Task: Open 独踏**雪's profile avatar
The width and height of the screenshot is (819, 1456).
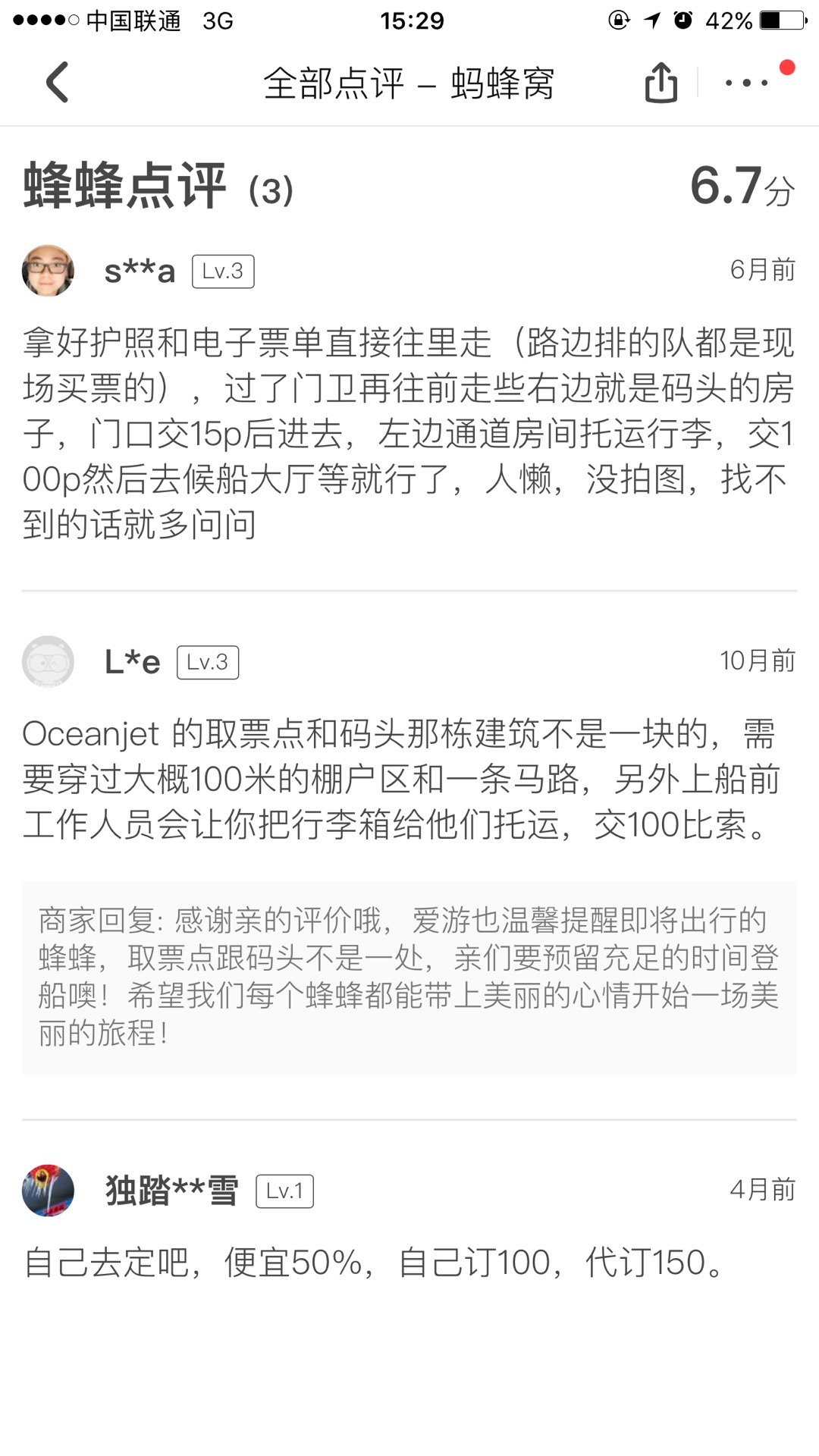Action: [49, 1190]
